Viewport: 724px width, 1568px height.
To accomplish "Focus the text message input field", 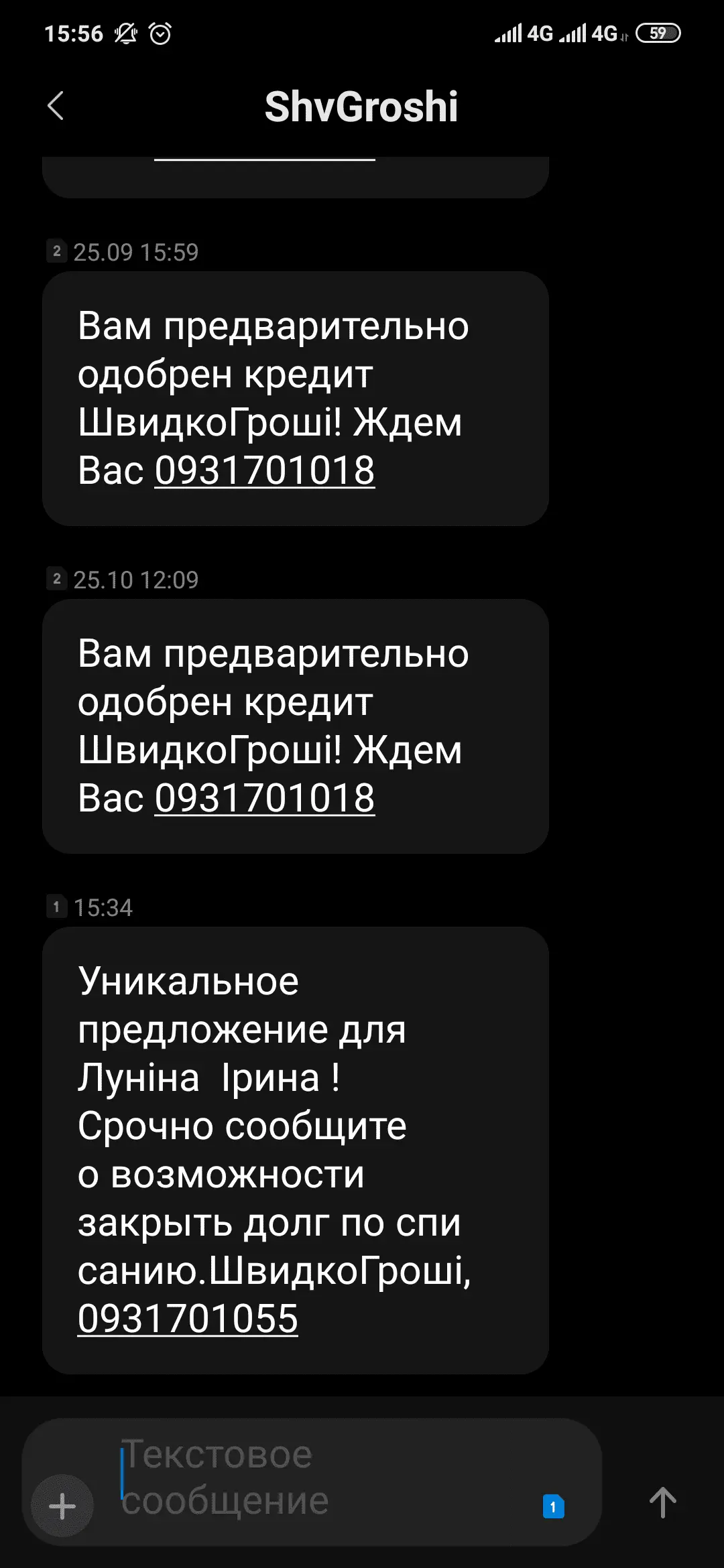I will [x=322, y=1478].
